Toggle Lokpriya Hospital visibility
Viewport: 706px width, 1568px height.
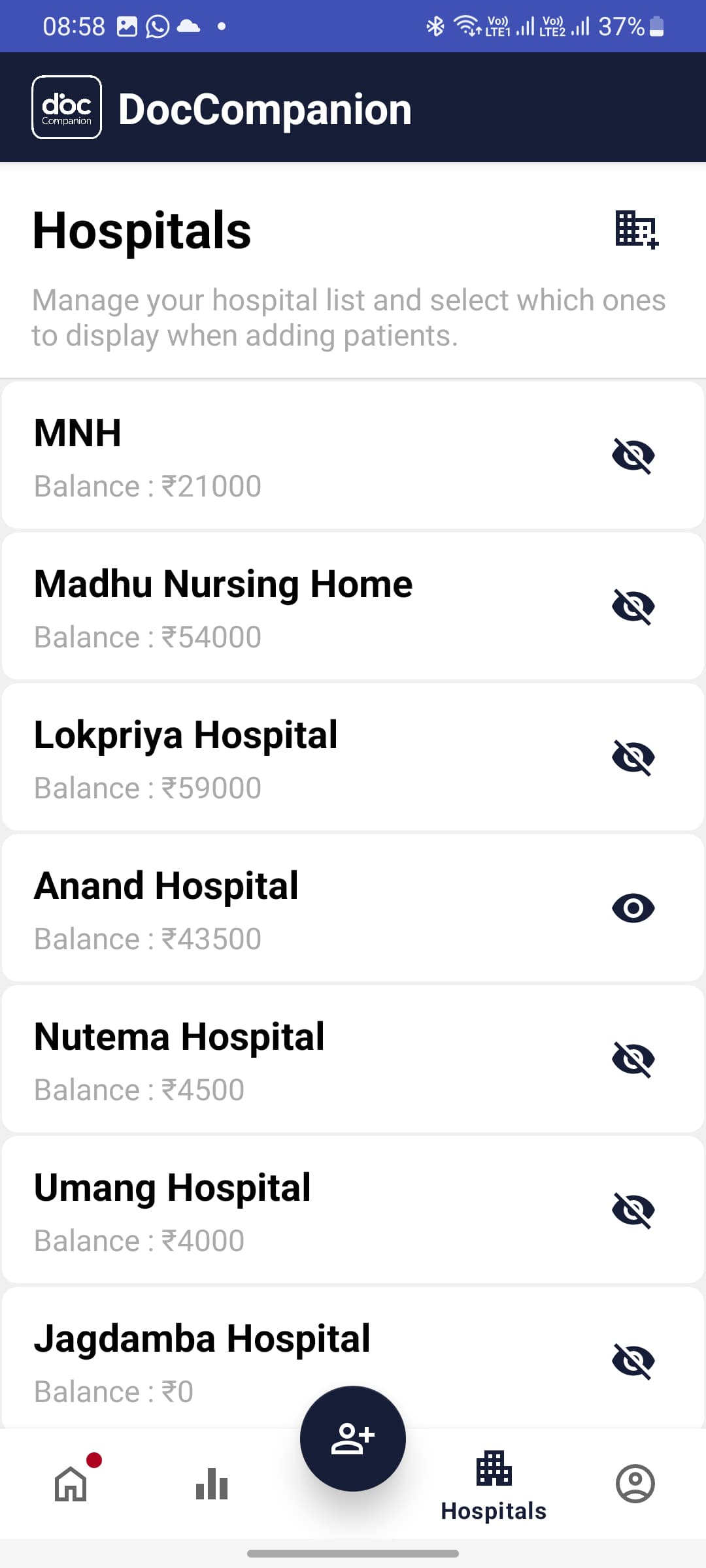(x=633, y=757)
